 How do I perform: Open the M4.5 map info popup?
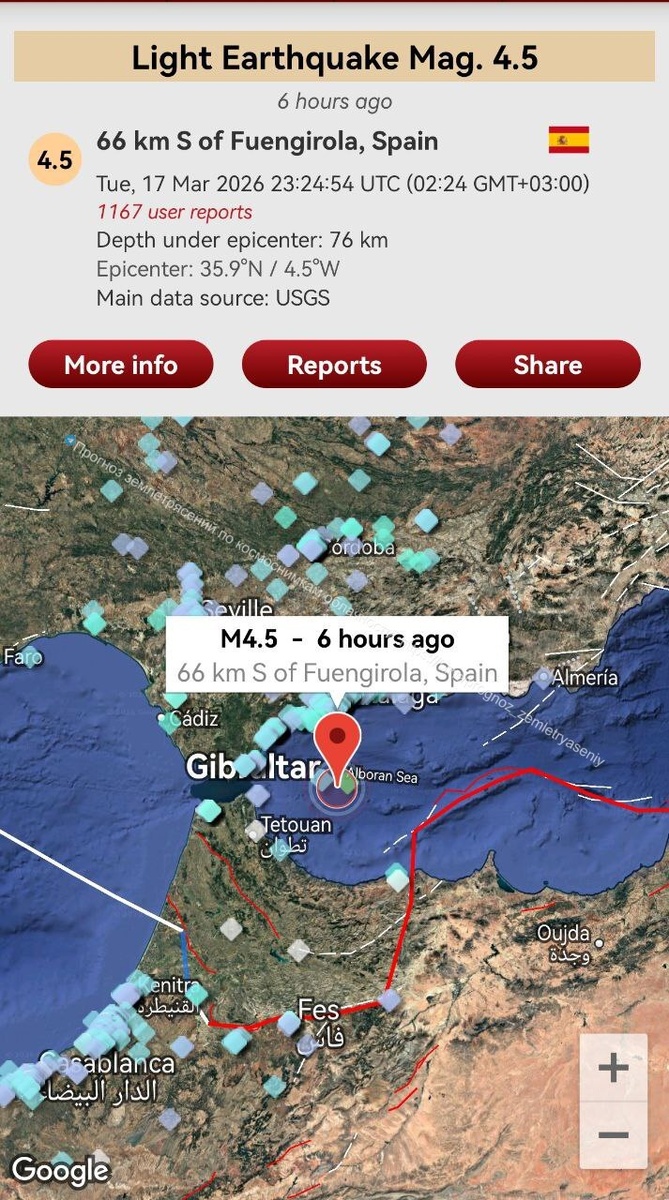click(x=337, y=654)
